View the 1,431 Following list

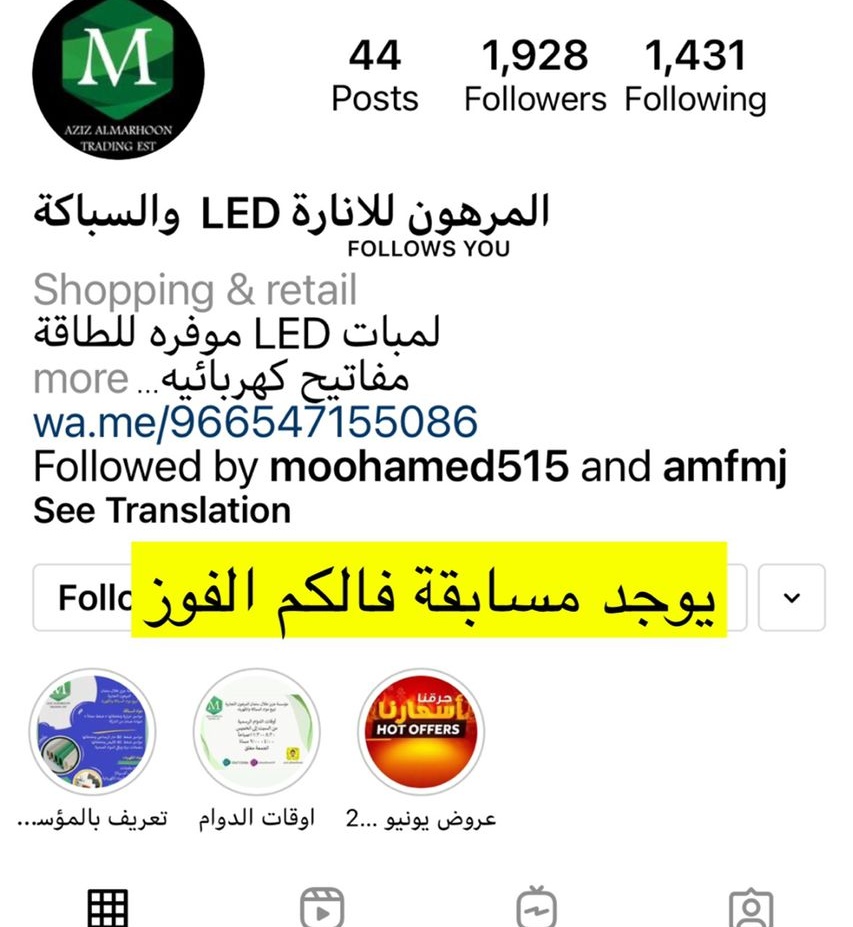coord(695,75)
